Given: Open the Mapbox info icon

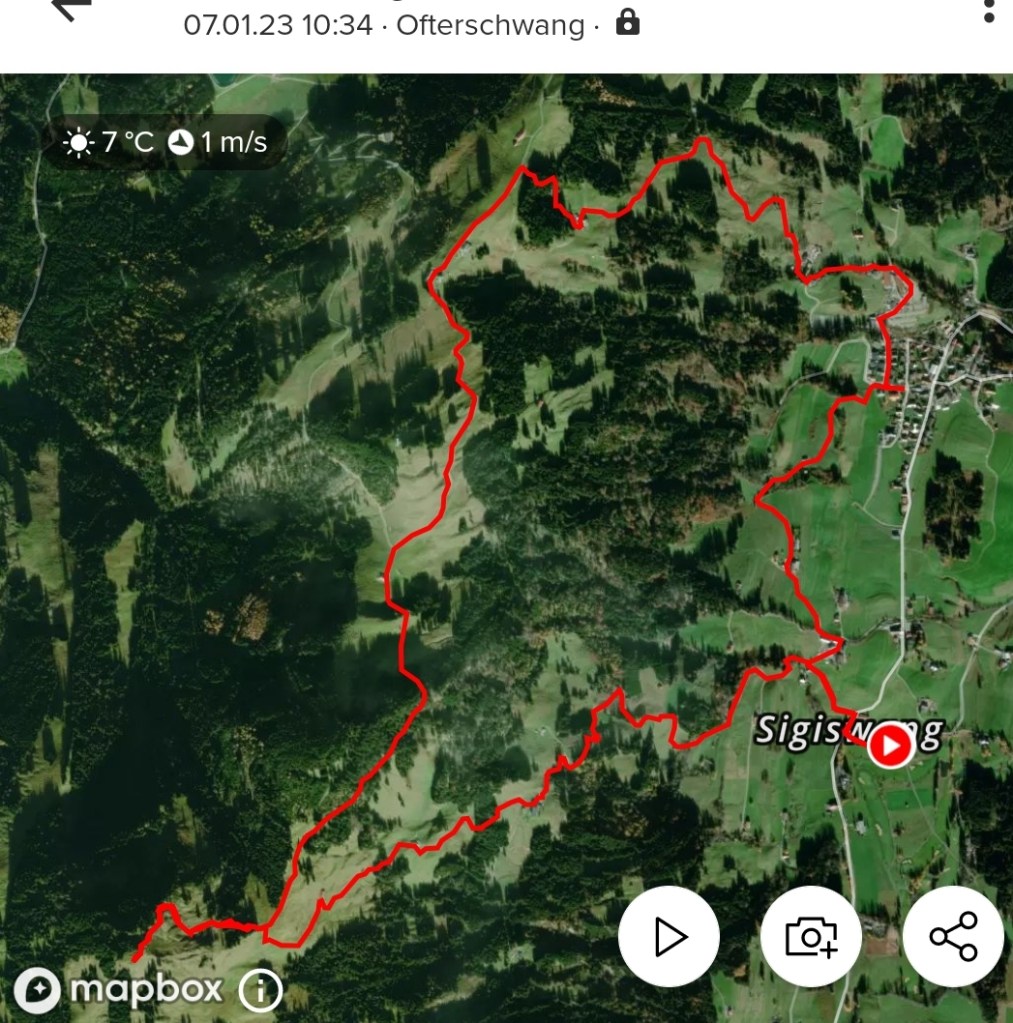Looking at the screenshot, I should tap(261, 991).
